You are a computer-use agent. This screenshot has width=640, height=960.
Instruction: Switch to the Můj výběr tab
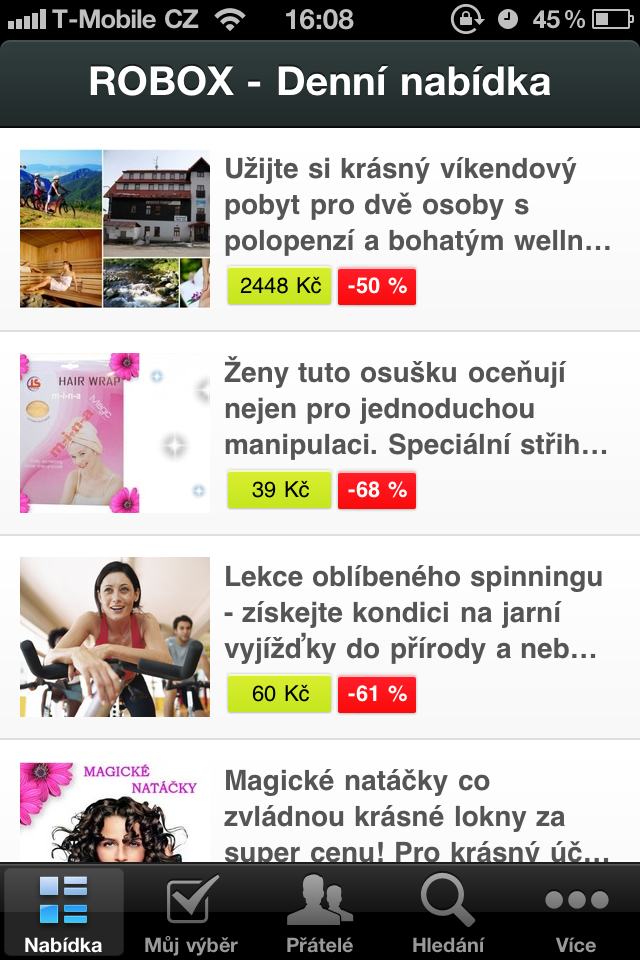[x=191, y=912]
